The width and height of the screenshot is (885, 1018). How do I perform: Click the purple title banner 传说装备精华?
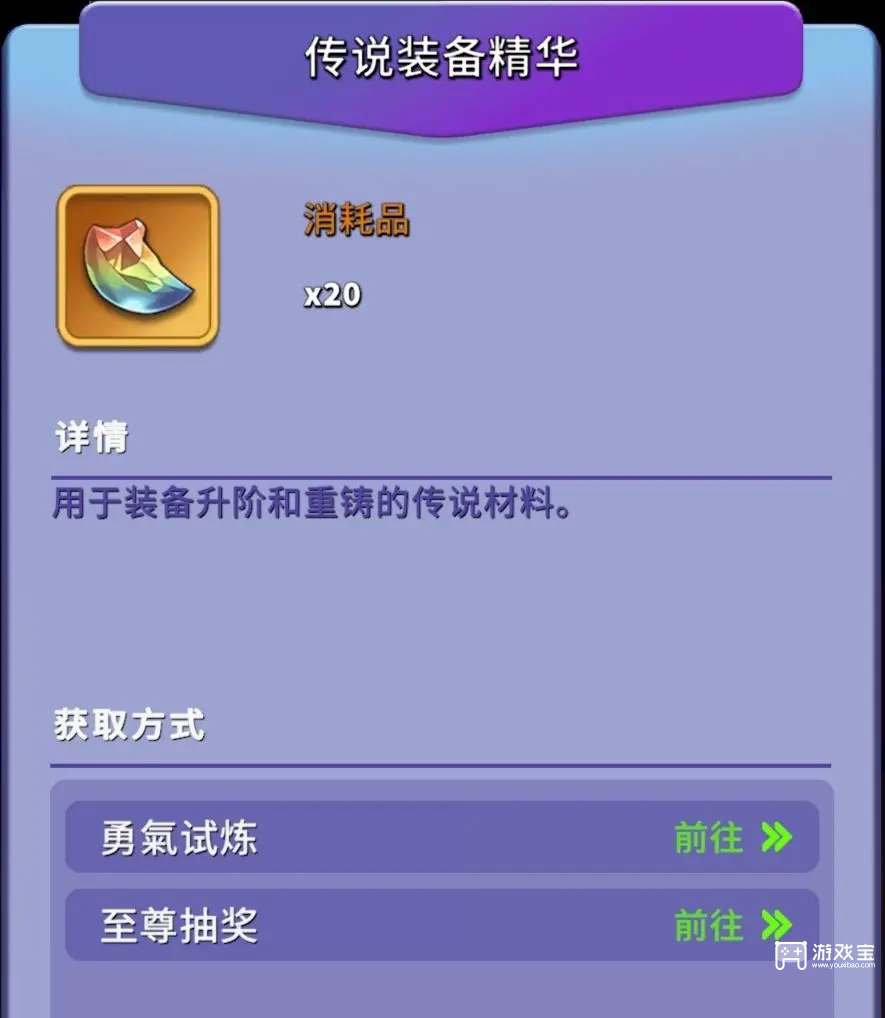tap(442, 57)
